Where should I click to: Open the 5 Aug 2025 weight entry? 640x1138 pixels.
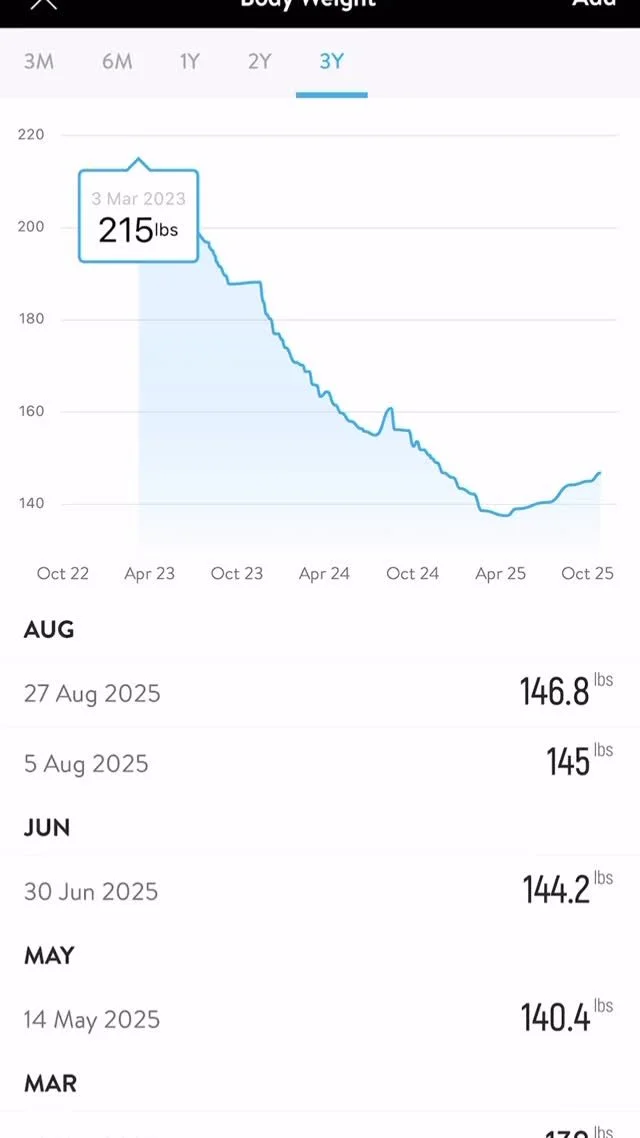tap(320, 763)
